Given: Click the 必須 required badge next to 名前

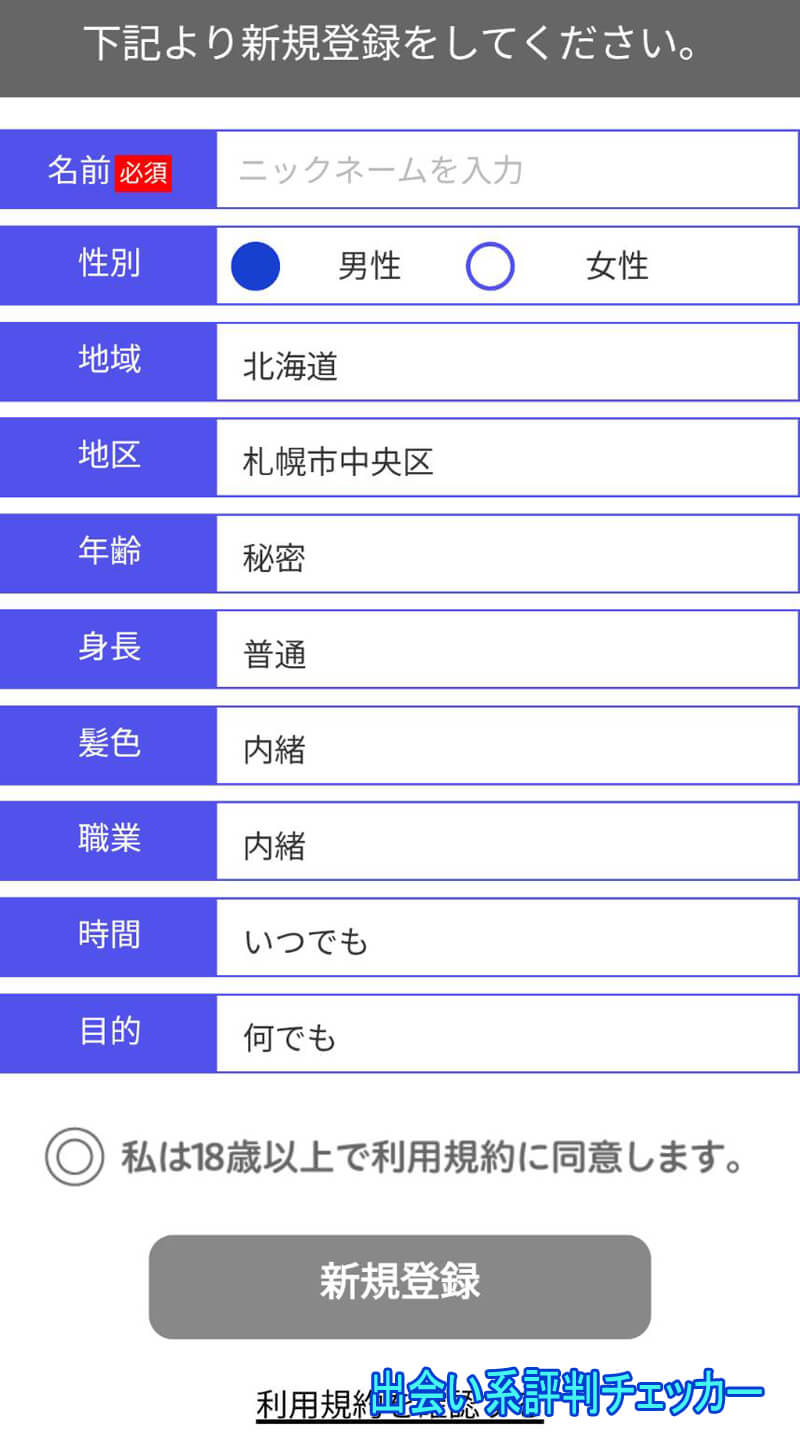Looking at the screenshot, I should tap(143, 170).
